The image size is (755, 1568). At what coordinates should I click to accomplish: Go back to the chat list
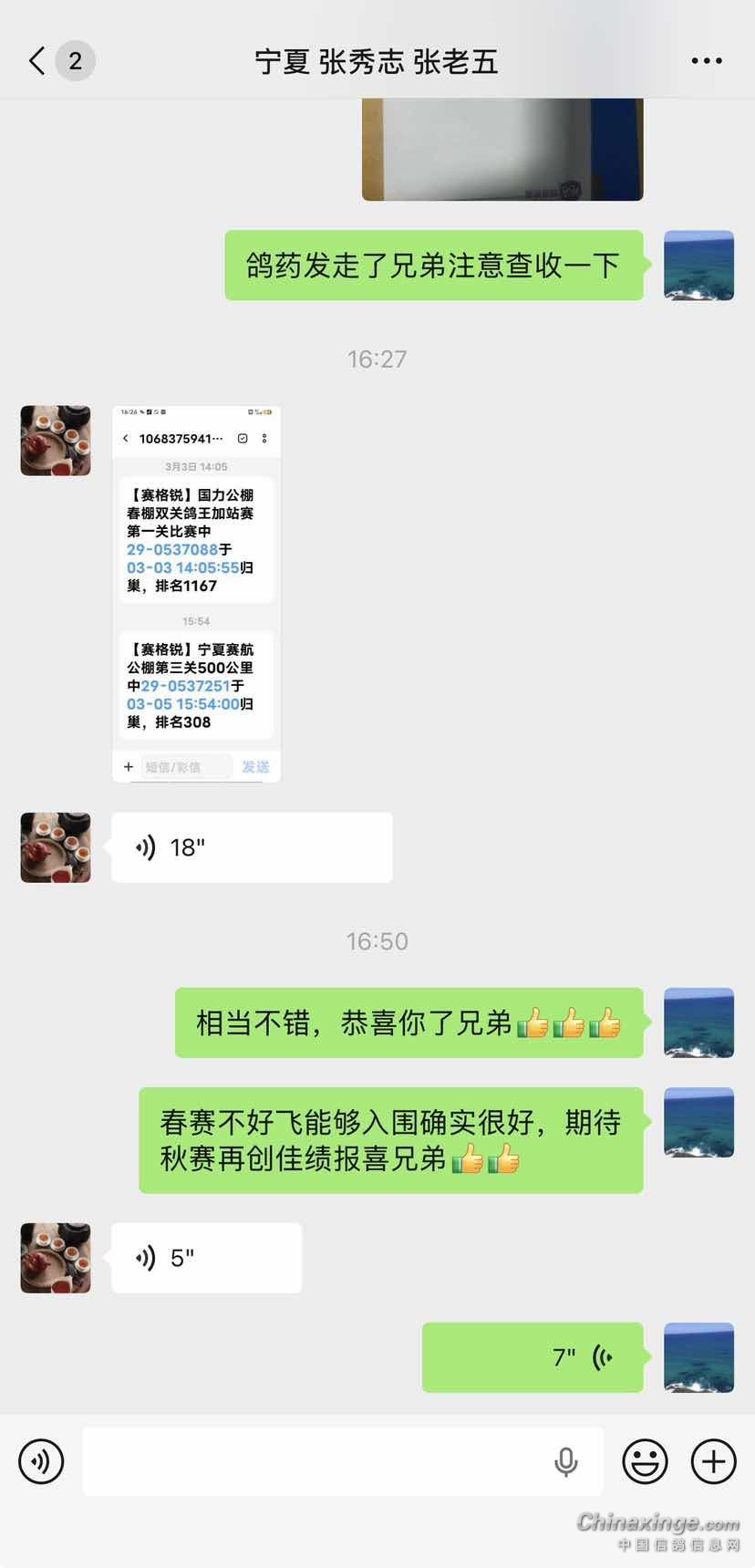coord(36,61)
